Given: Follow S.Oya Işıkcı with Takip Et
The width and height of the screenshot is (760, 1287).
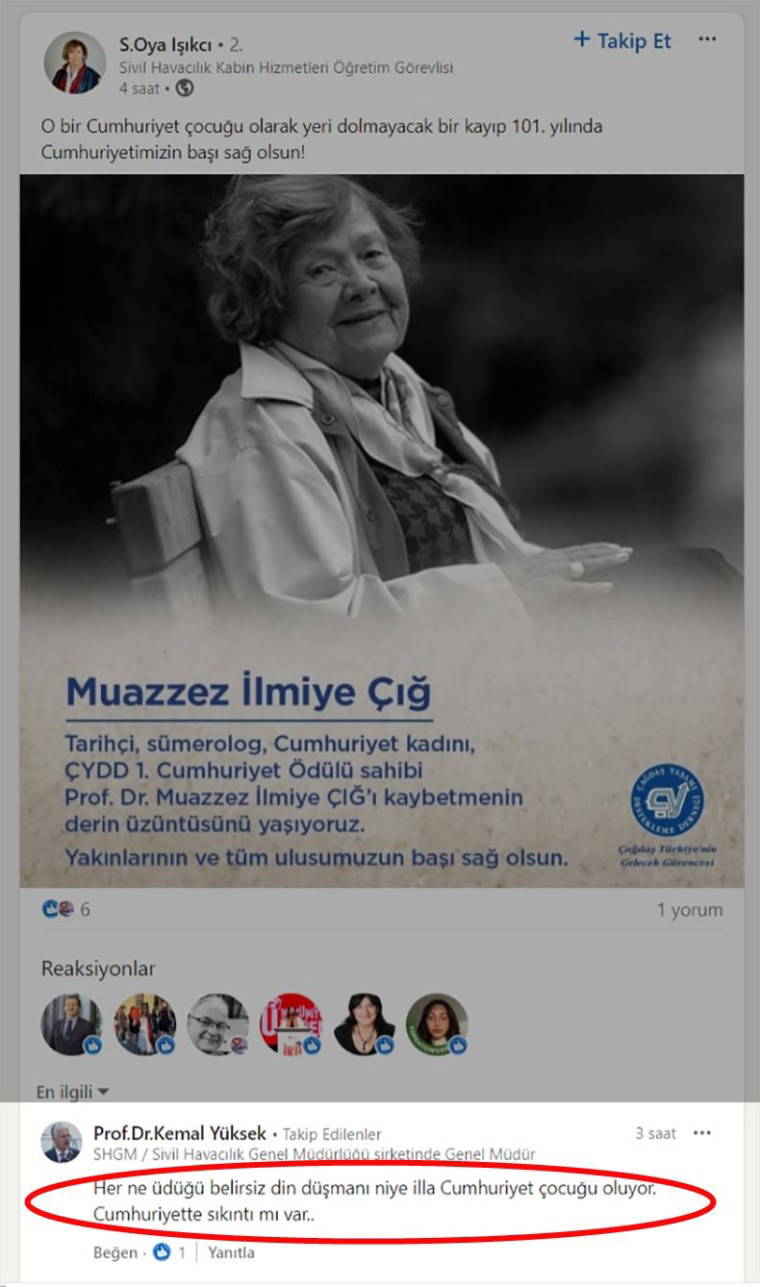Looking at the screenshot, I should 621,41.
